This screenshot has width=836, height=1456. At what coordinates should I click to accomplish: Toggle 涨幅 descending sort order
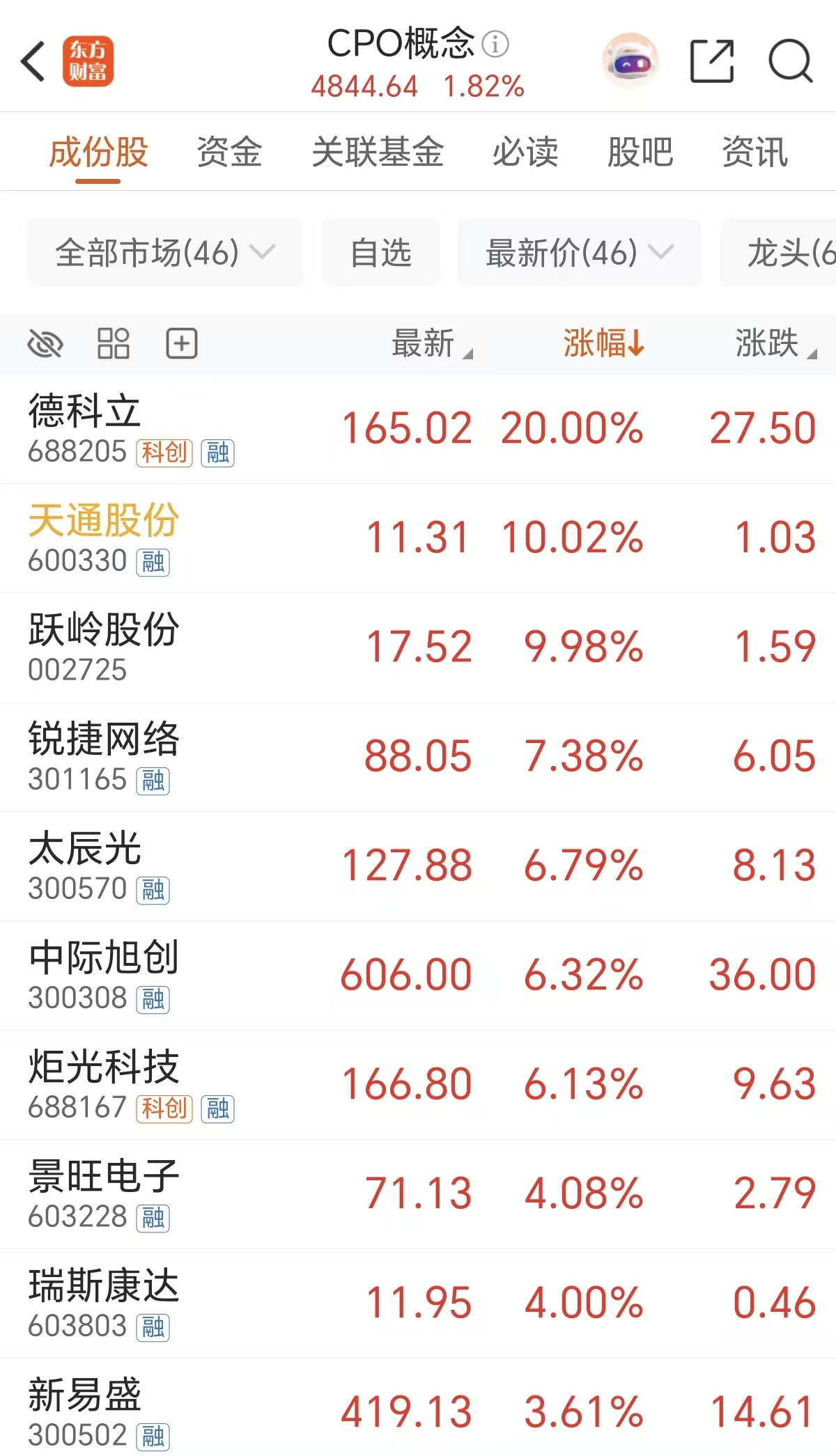[x=603, y=344]
